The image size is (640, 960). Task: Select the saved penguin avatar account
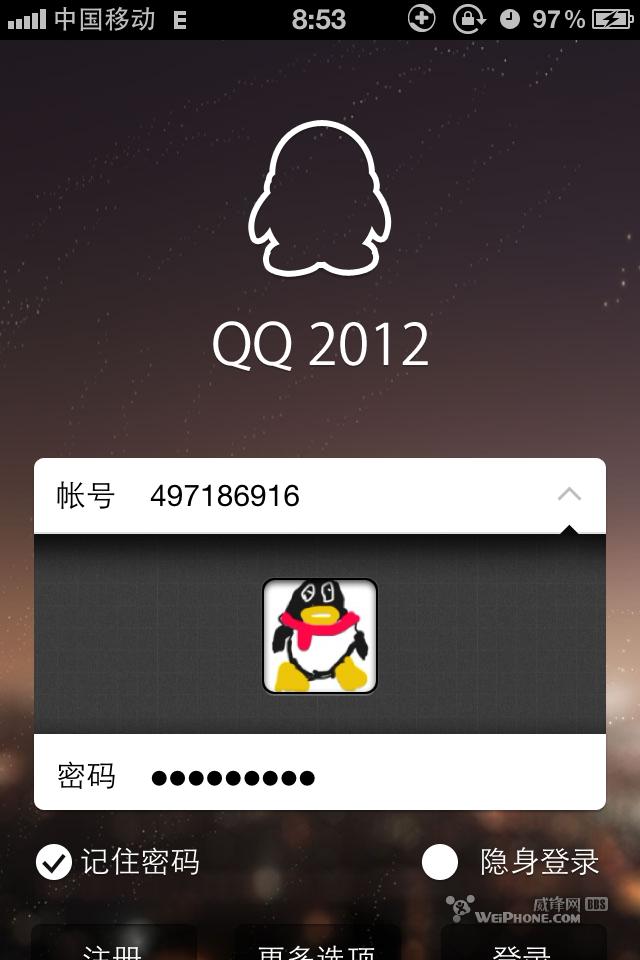click(x=320, y=636)
